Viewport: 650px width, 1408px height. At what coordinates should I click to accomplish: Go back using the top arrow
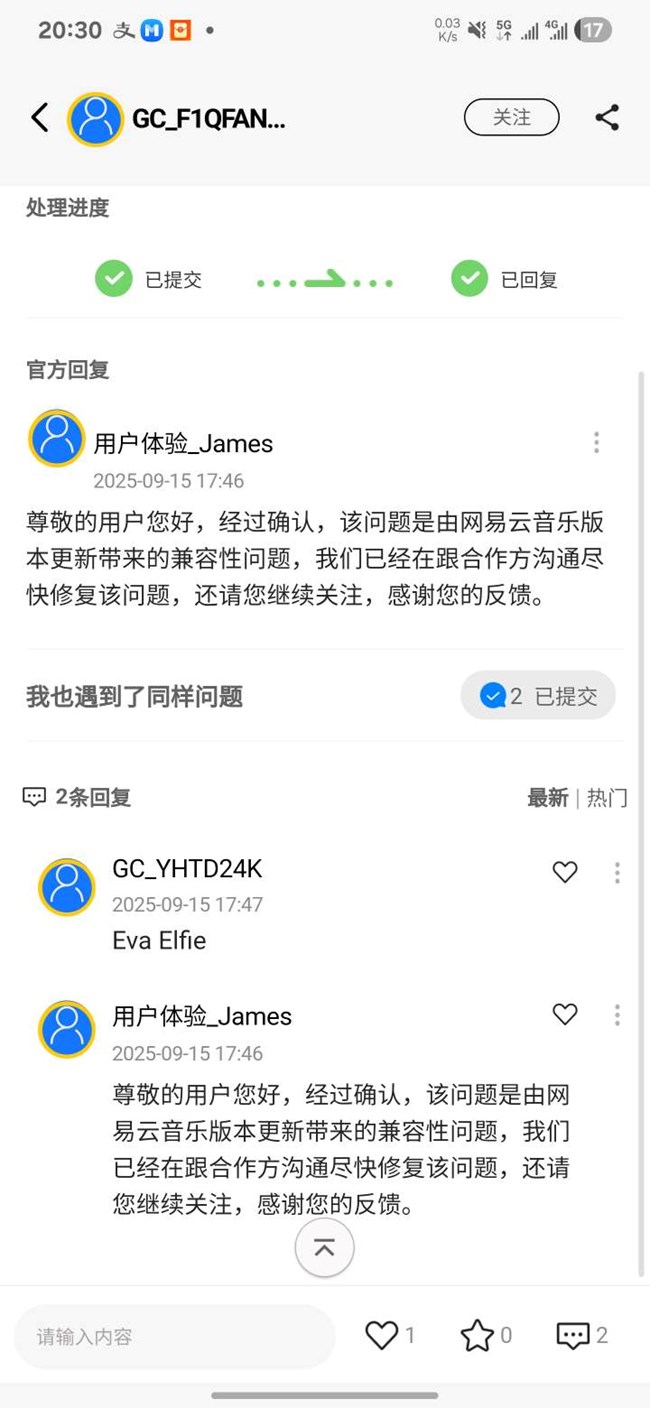pos(40,118)
